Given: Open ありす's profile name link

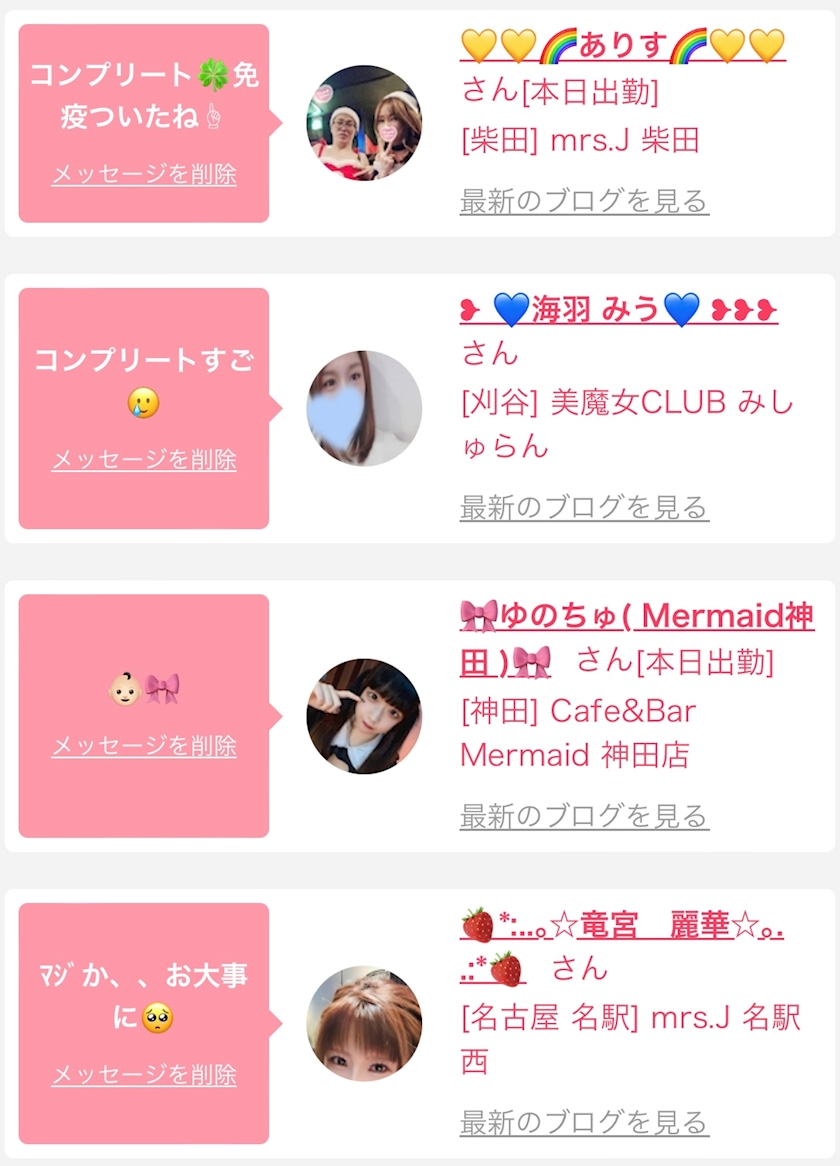Looking at the screenshot, I should (622, 46).
